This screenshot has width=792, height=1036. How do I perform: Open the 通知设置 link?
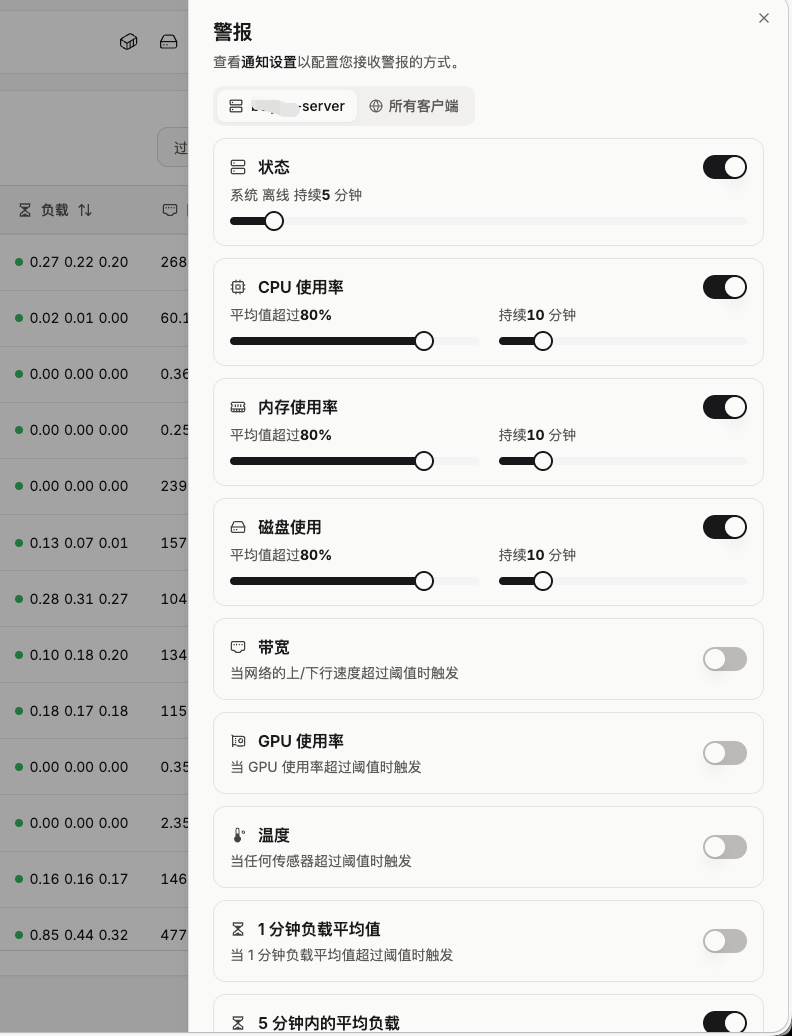tap(269, 62)
